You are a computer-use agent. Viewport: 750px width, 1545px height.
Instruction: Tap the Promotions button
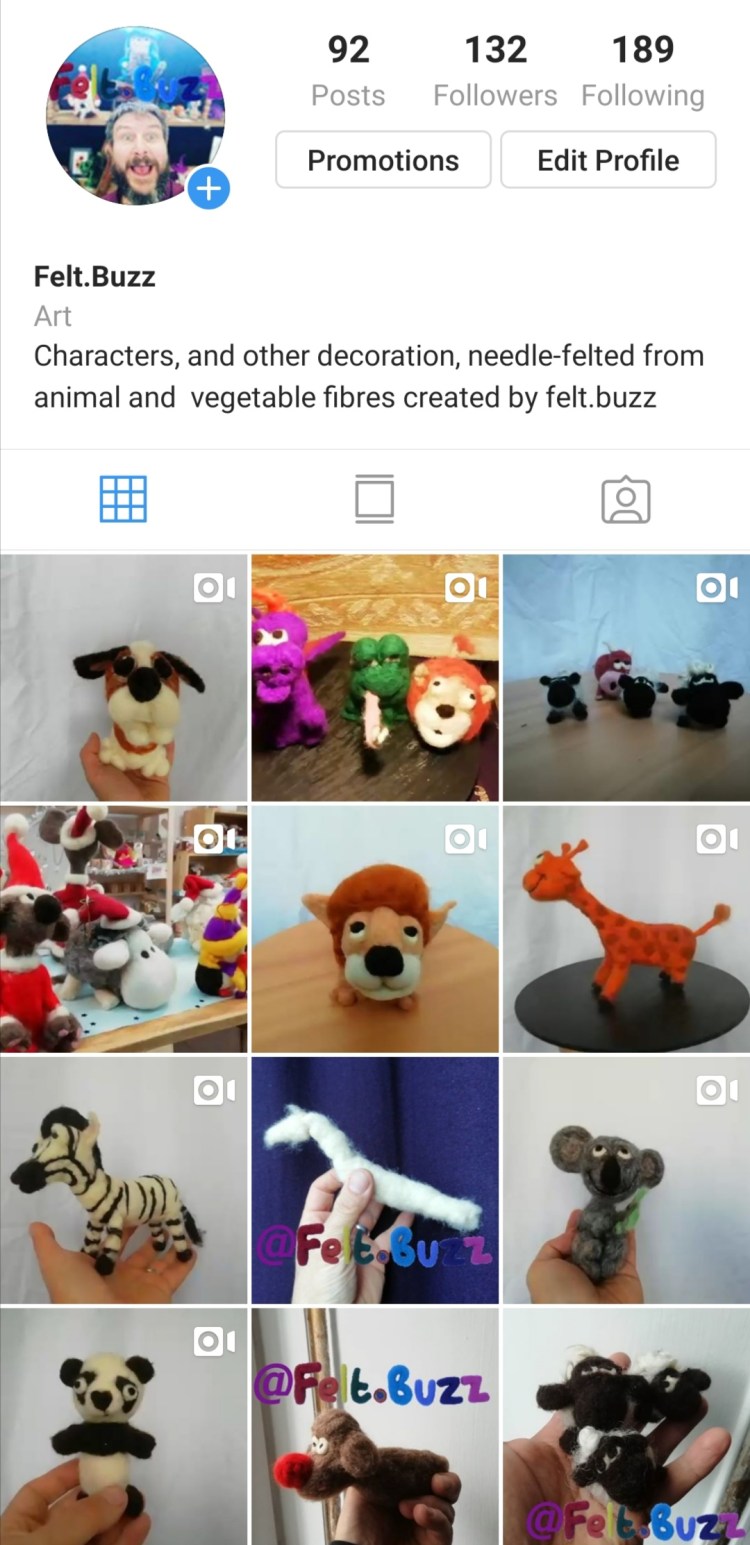click(383, 160)
